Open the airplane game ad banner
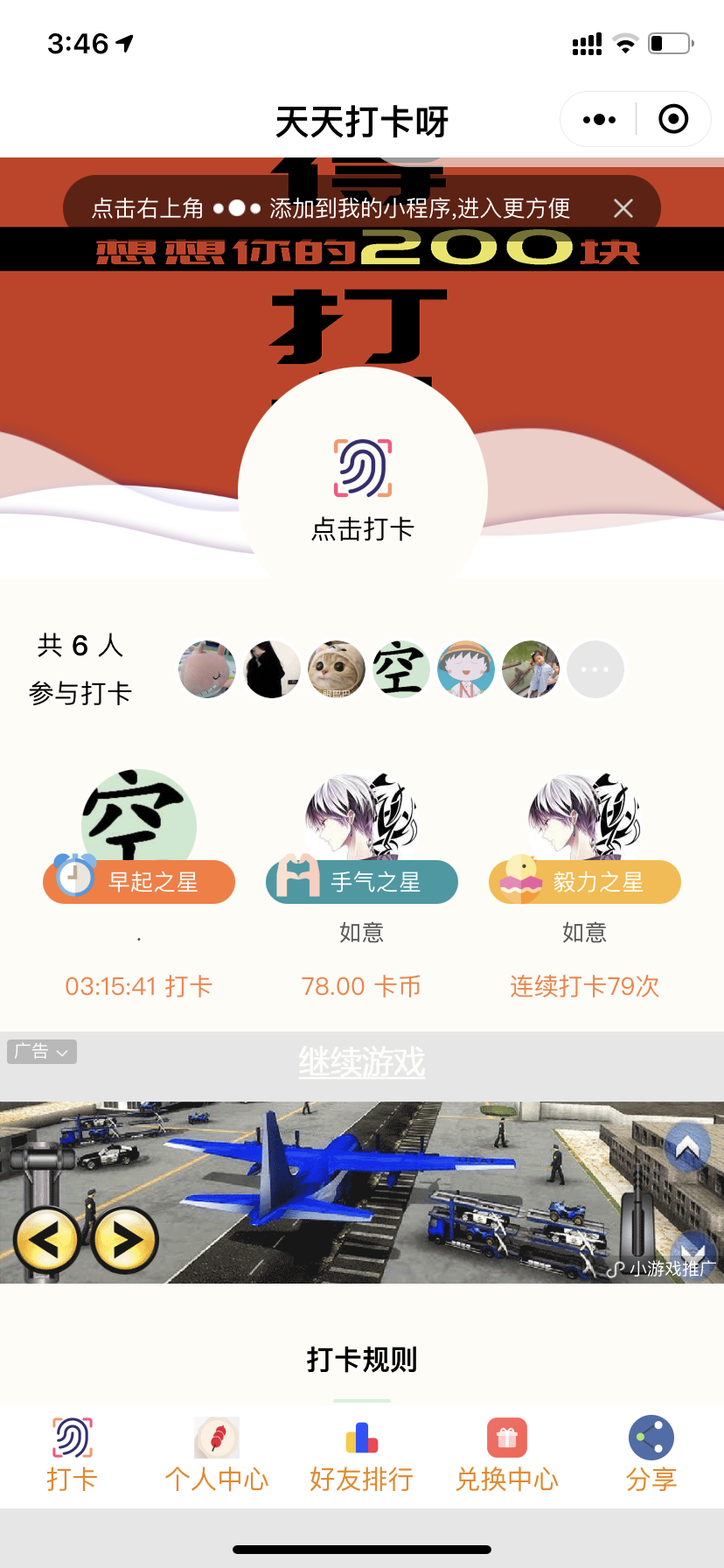724x1568 pixels. 362,1192
